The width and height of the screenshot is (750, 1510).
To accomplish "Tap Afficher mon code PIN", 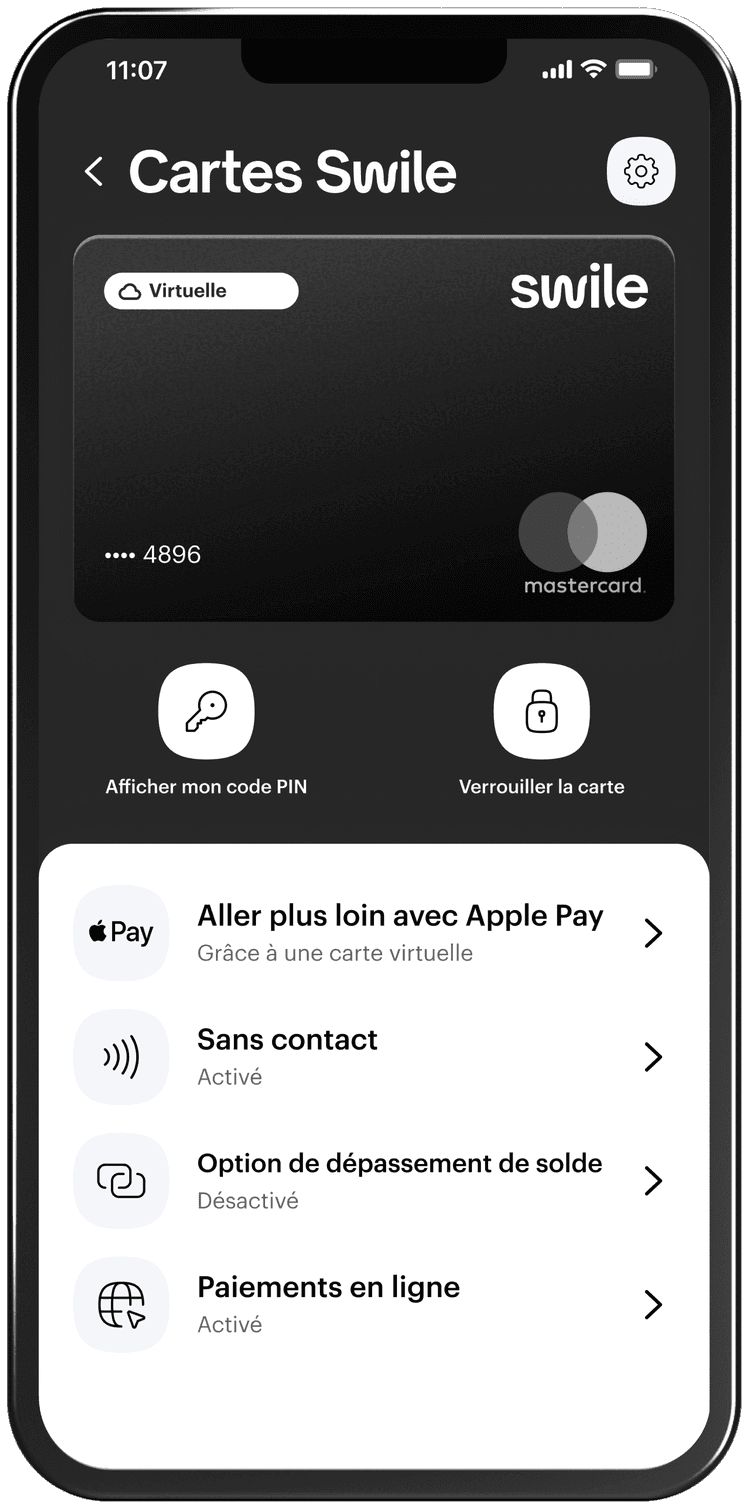I will pos(206,711).
